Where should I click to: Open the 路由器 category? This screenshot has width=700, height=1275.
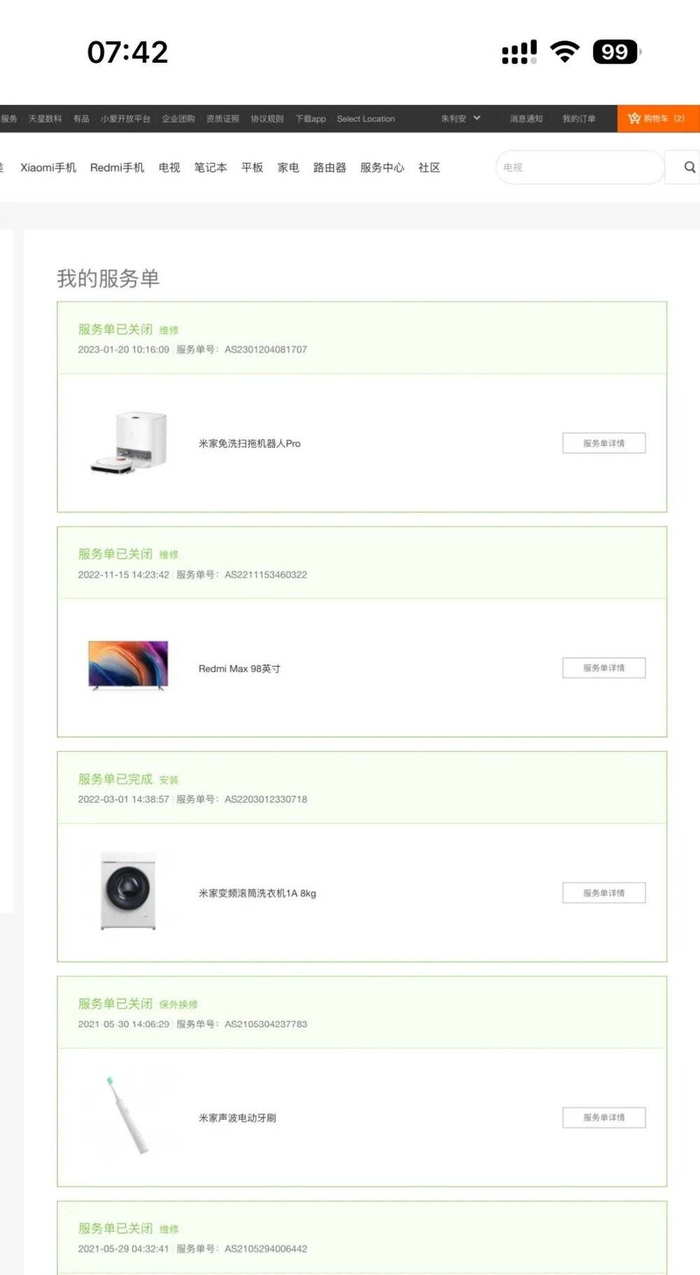(x=329, y=168)
